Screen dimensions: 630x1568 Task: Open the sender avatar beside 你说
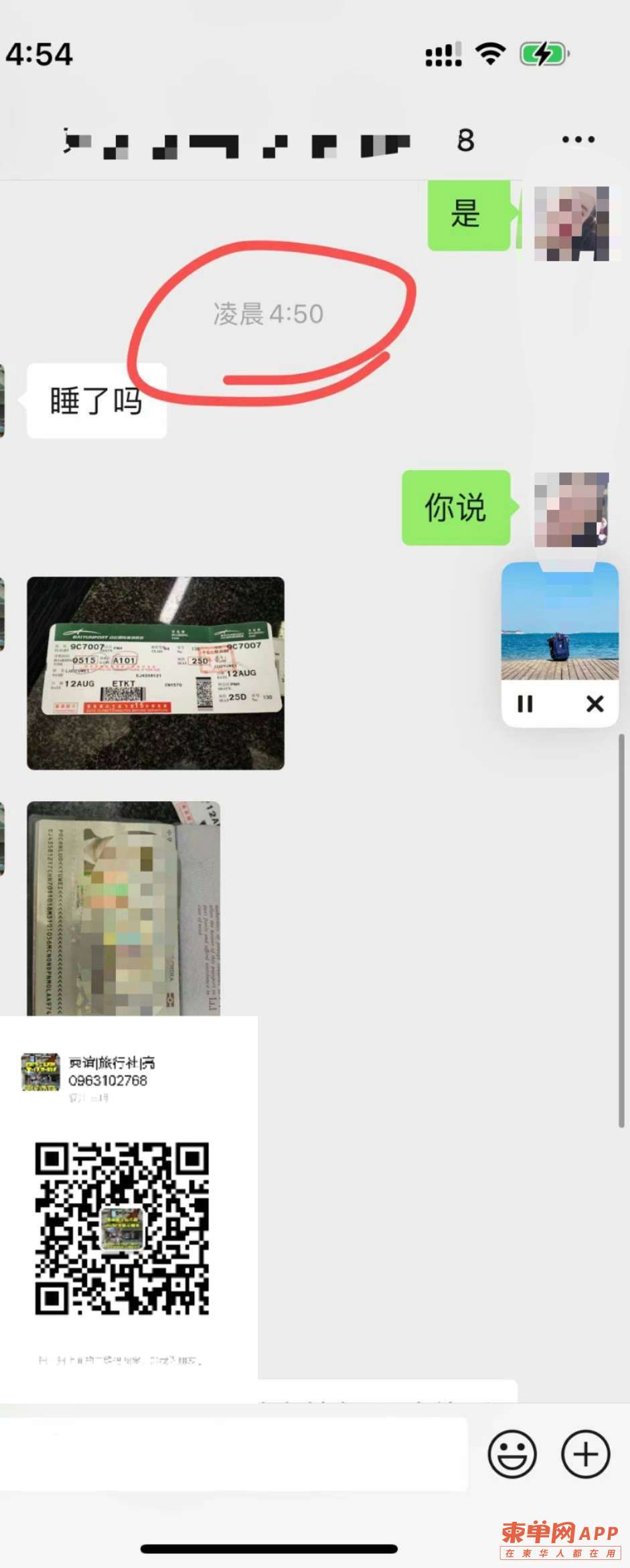571,510
